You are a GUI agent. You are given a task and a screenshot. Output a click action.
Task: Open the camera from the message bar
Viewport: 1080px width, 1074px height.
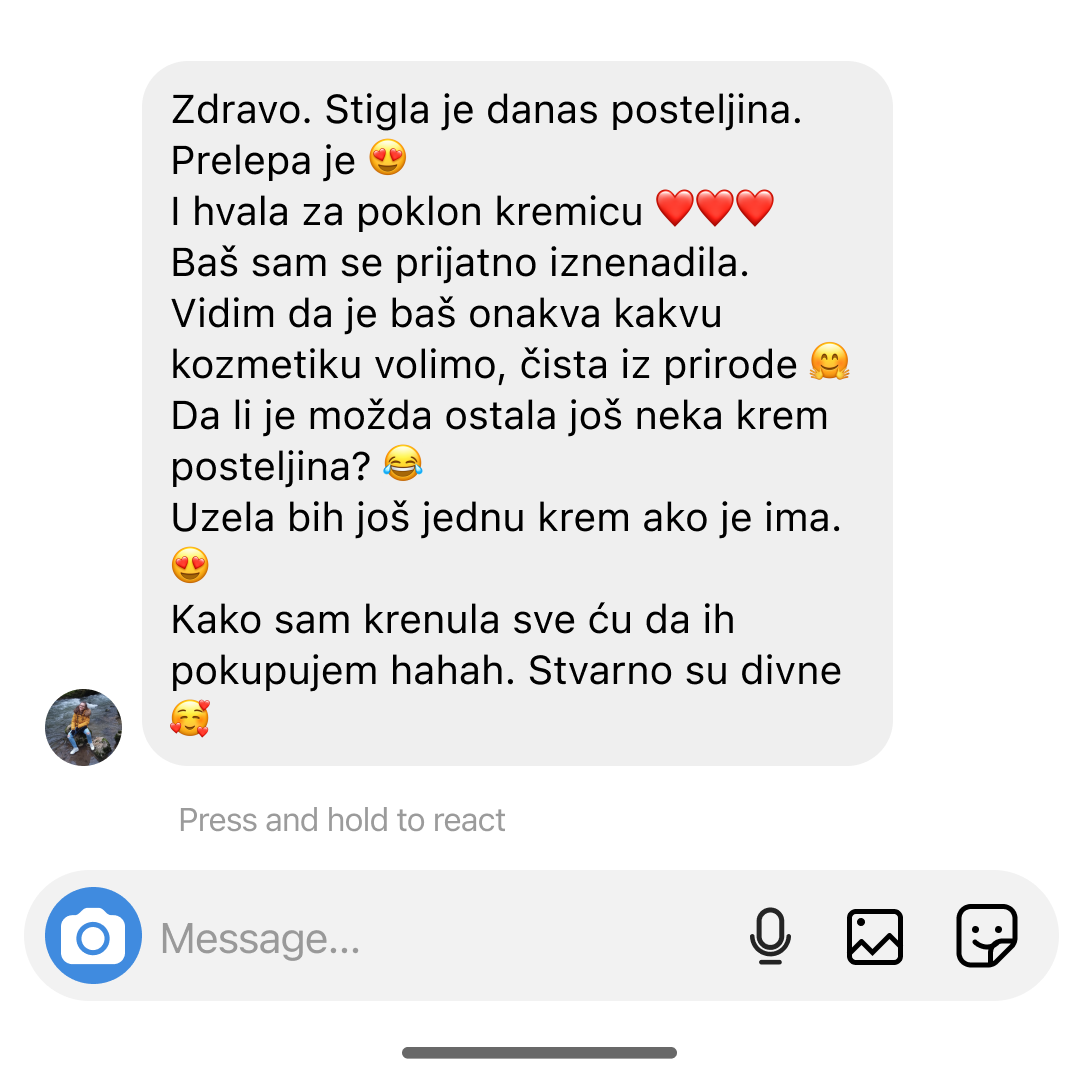coord(93,936)
